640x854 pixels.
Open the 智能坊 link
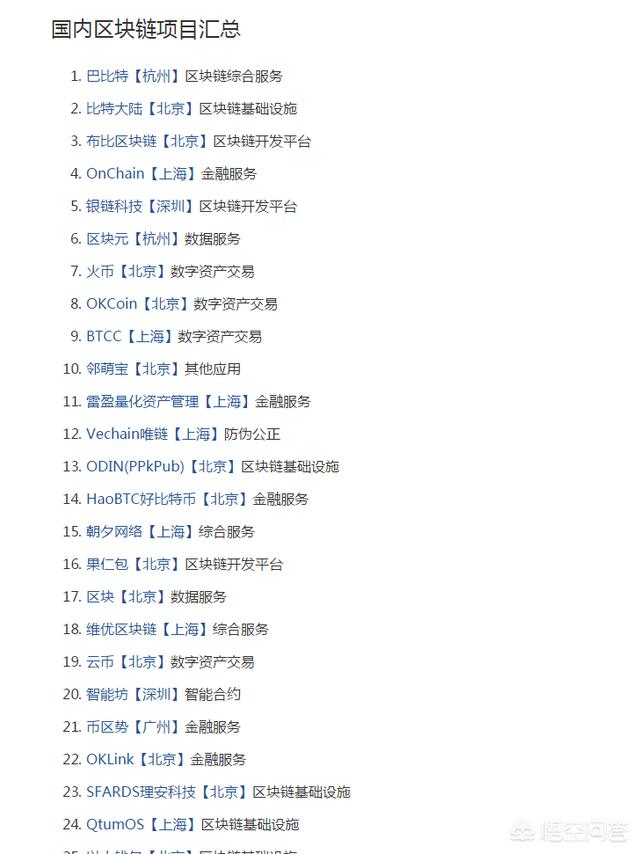click(108, 694)
